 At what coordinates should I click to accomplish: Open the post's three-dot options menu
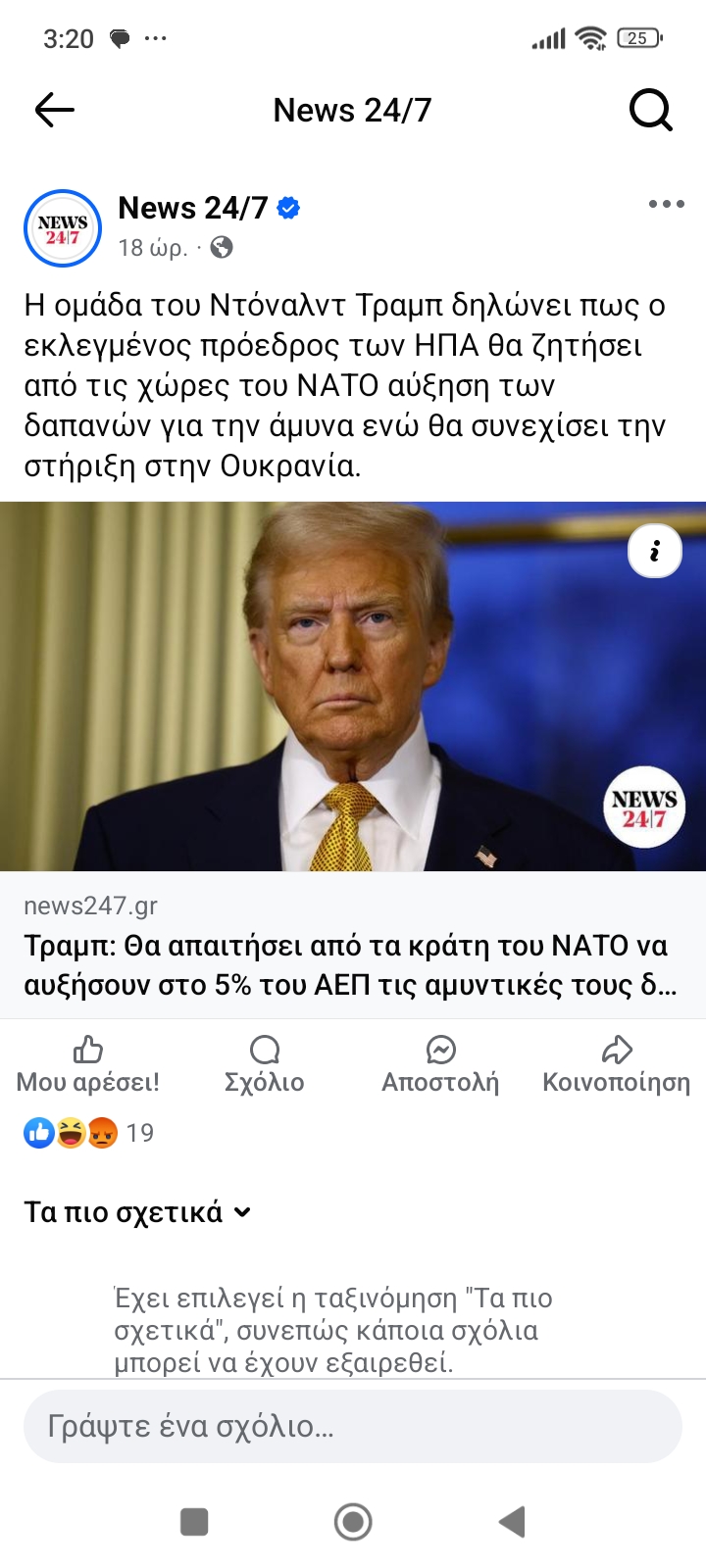666,204
